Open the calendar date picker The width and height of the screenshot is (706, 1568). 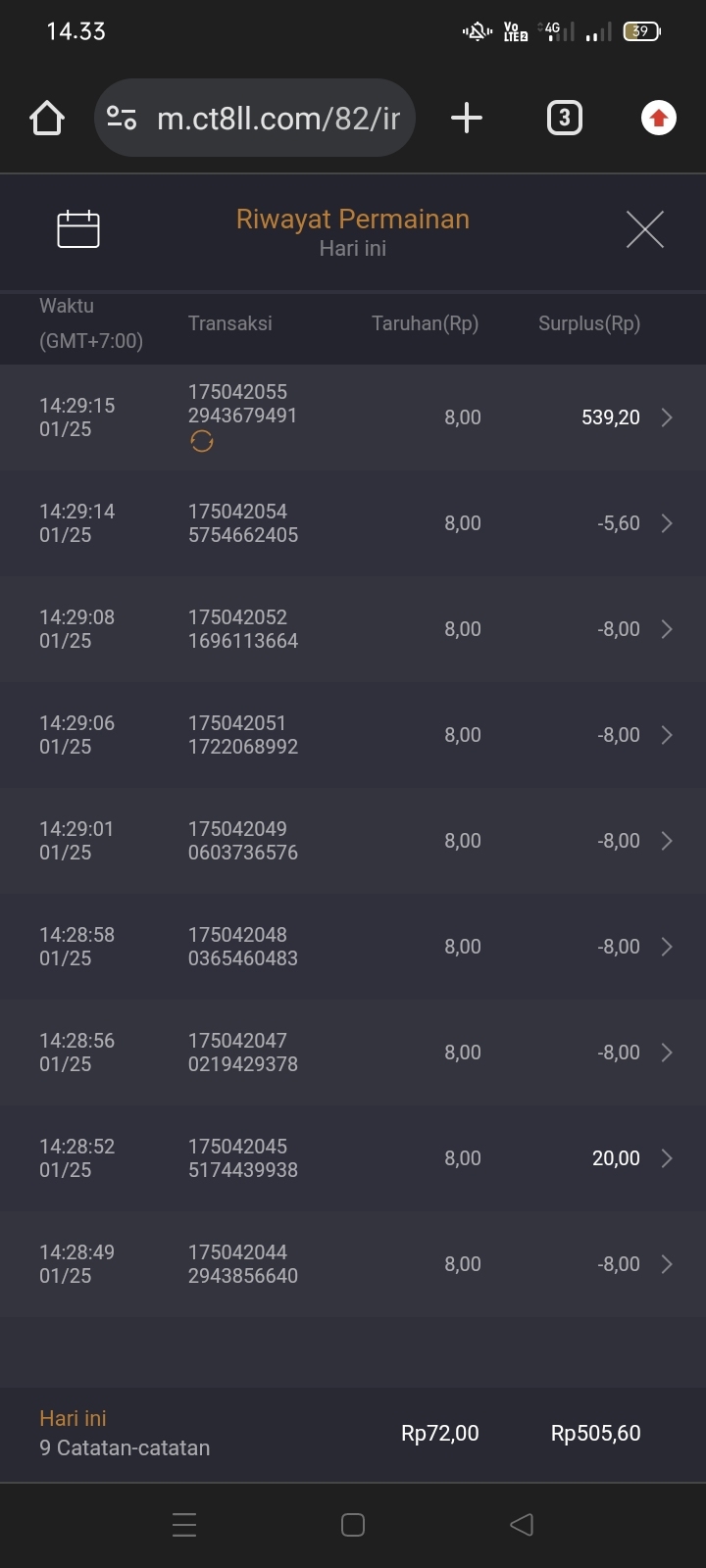click(x=78, y=229)
